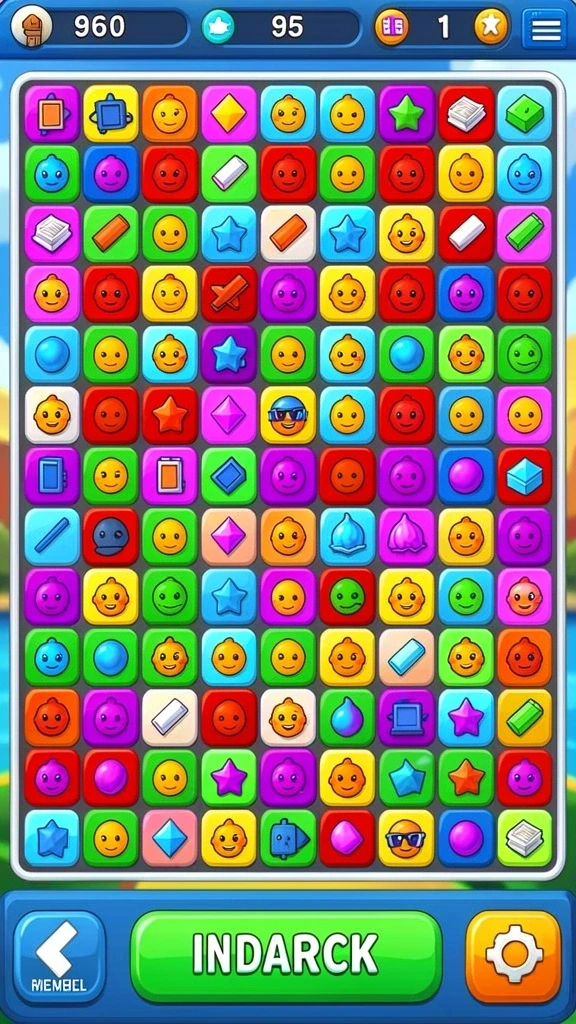Tap the blue arrow block on green tile

[x=288, y=837]
